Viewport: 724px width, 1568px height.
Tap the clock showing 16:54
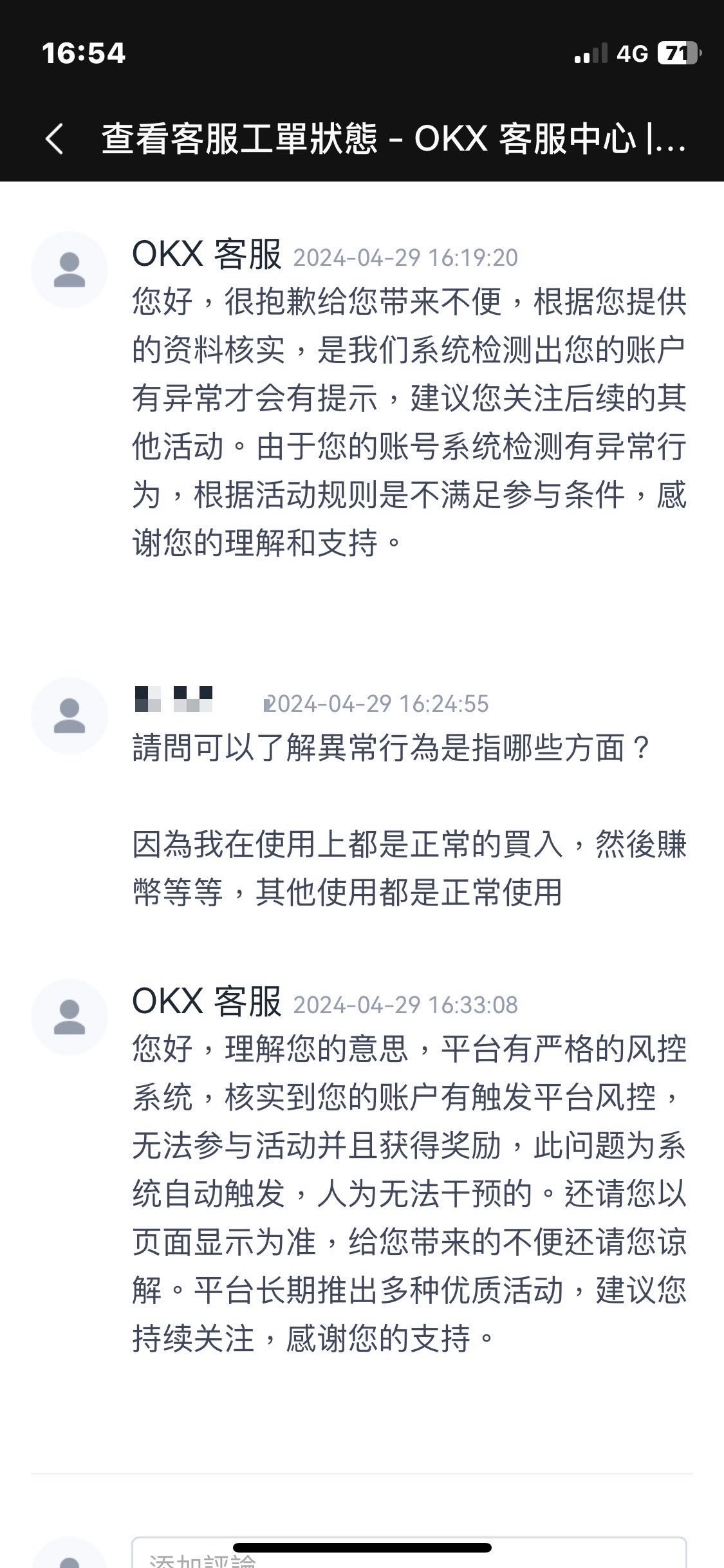click(x=84, y=55)
